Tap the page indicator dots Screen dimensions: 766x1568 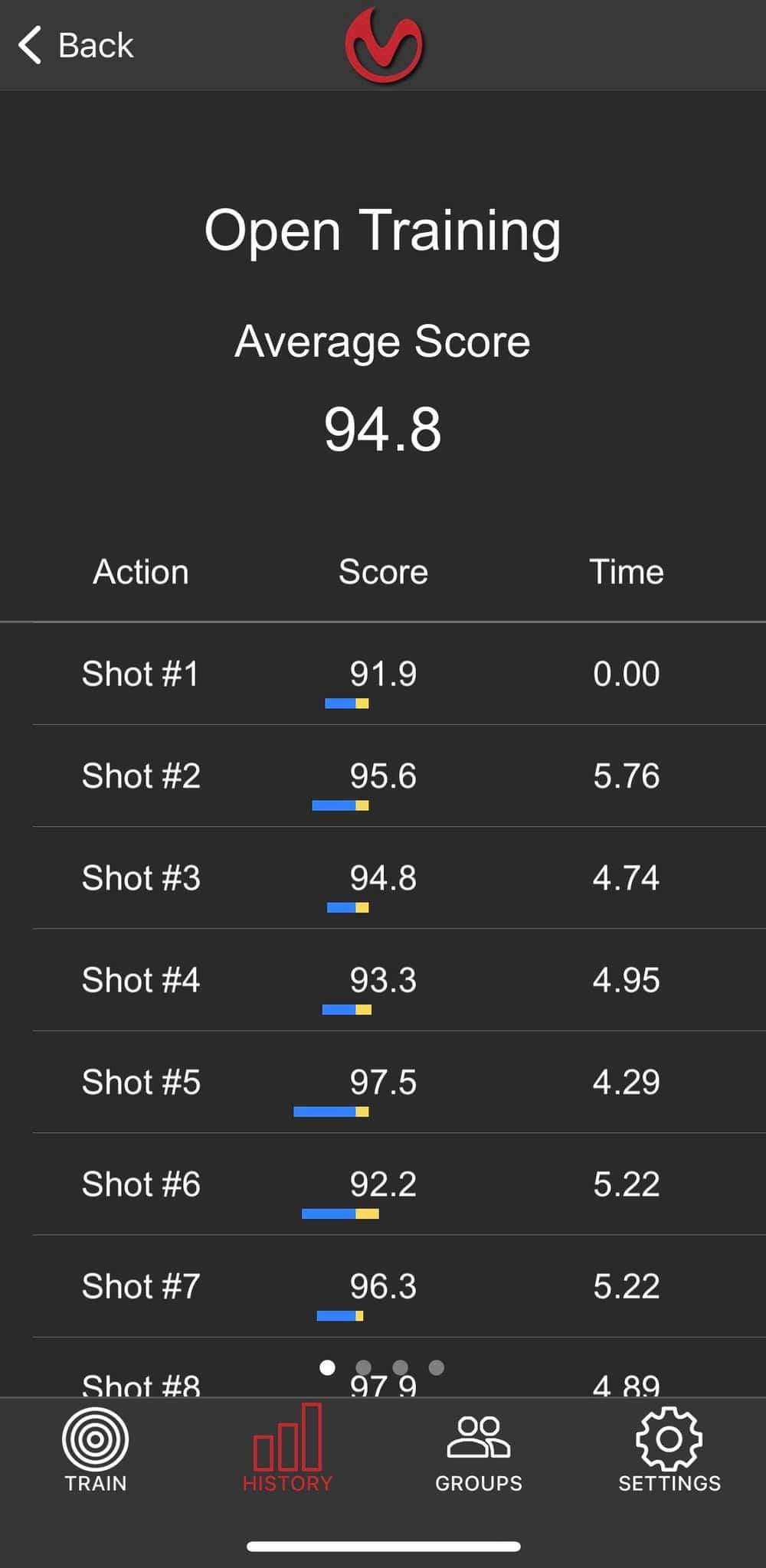[381, 1367]
